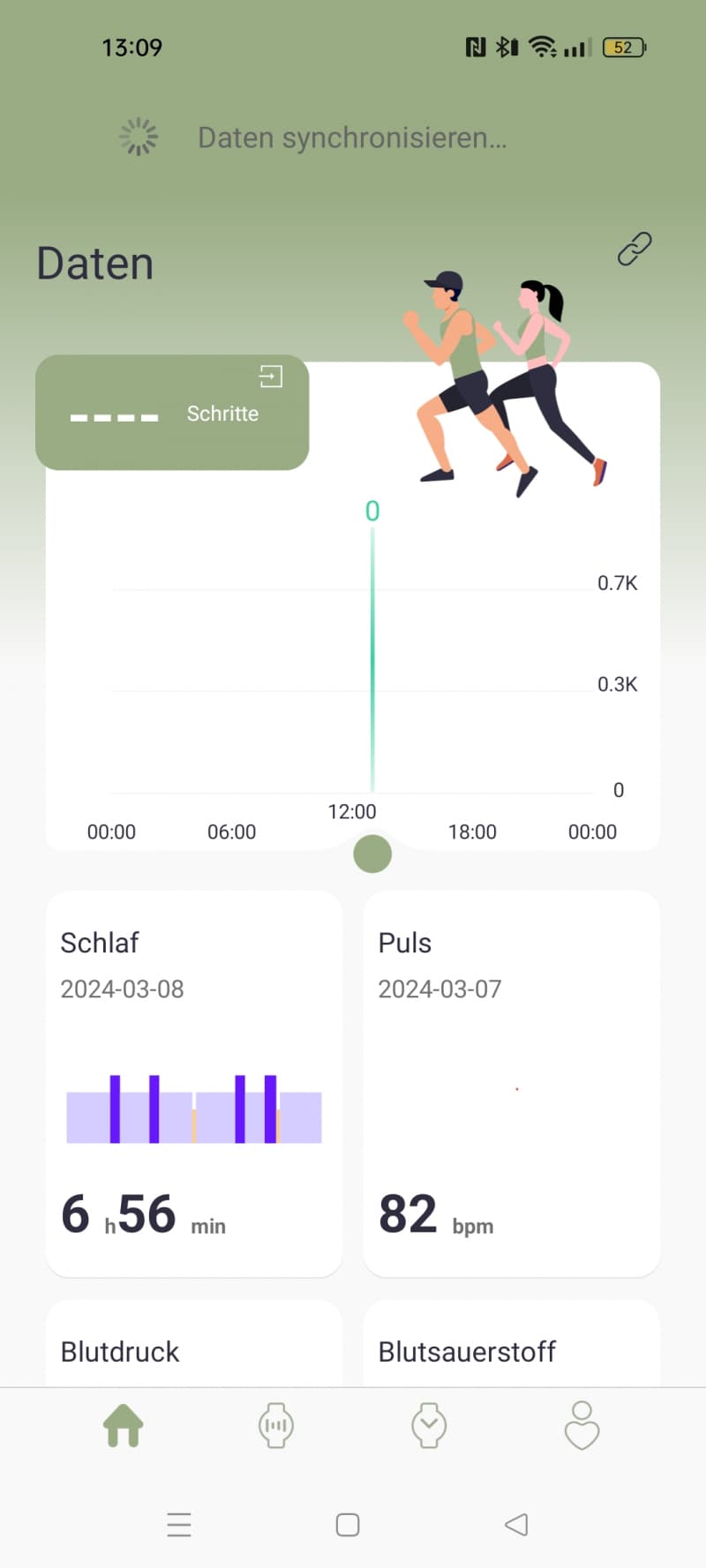This screenshot has width=706, height=1568.
Task: Open the Schritte steps card
Action: tap(172, 413)
